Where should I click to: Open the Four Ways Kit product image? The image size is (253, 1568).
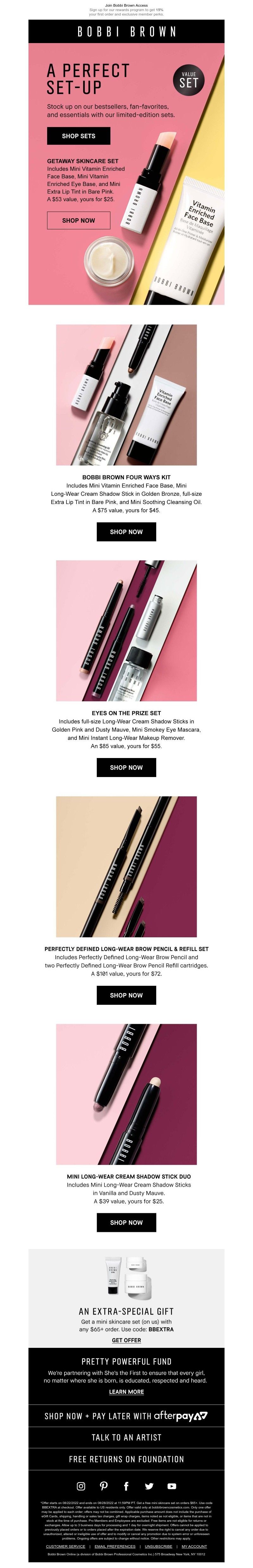click(x=126, y=394)
